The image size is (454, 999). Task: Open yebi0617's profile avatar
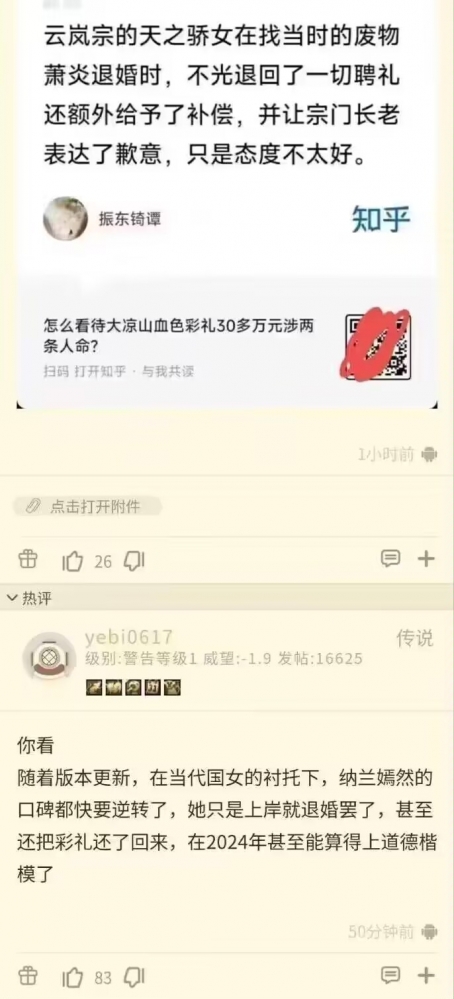(x=49, y=656)
